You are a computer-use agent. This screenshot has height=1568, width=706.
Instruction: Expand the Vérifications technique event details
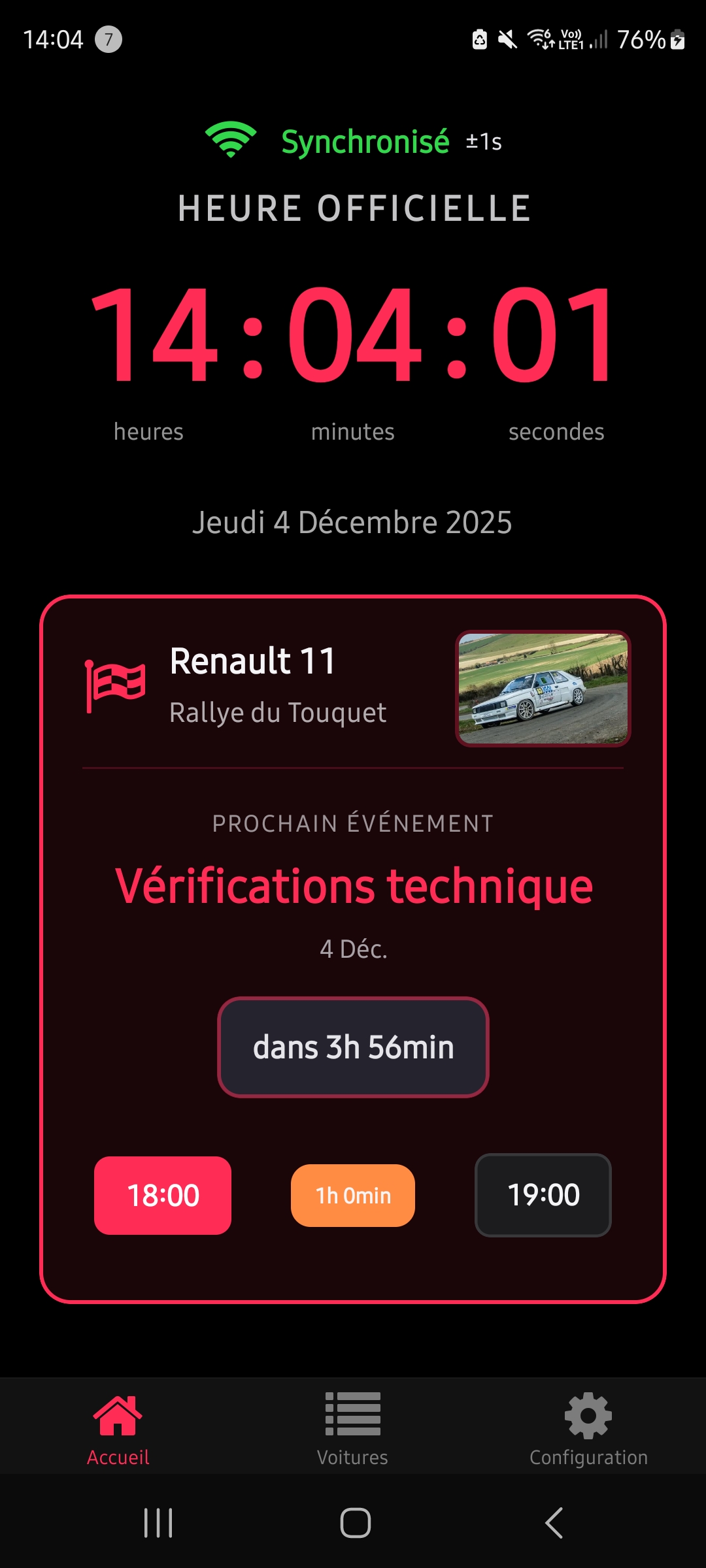353,885
